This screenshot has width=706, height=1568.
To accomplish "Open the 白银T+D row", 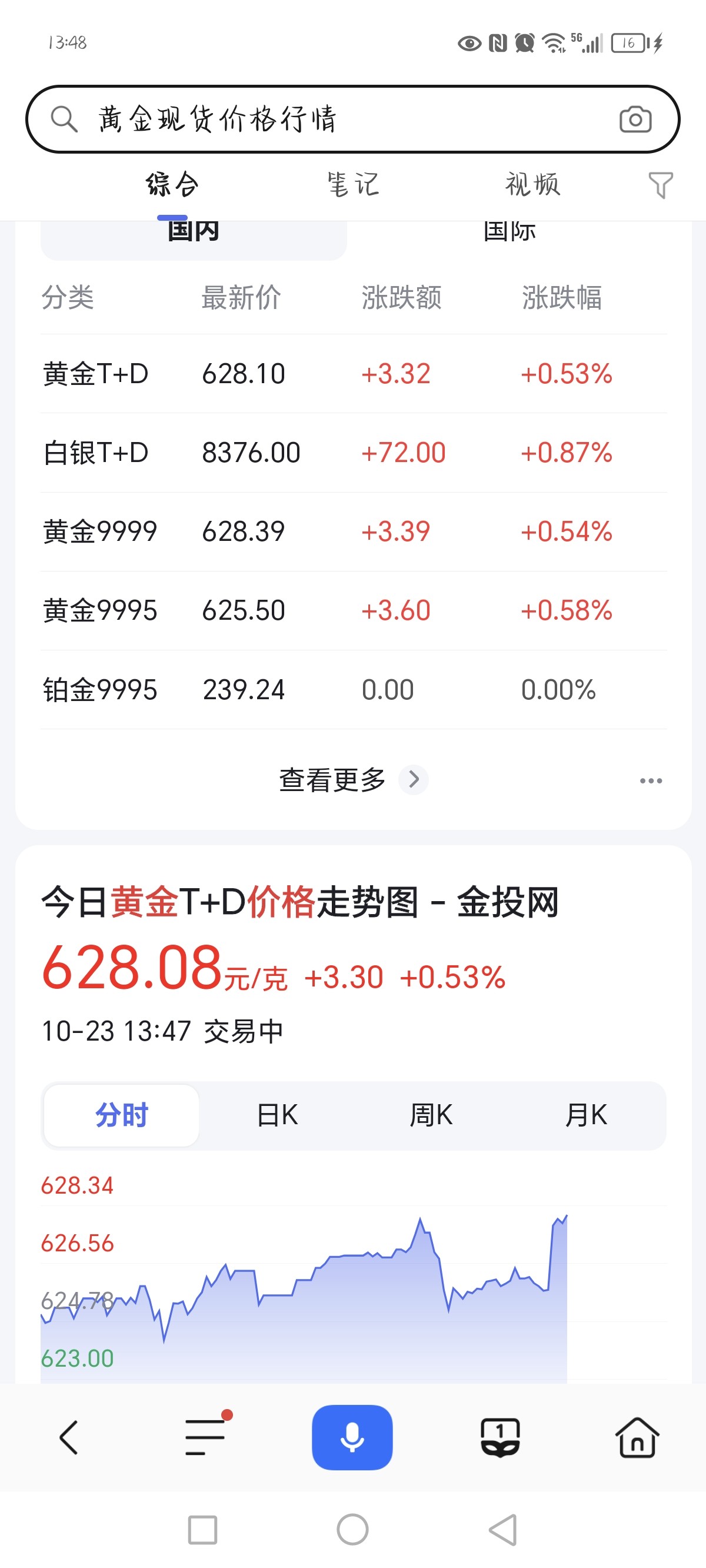I will (x=353, y=453).
